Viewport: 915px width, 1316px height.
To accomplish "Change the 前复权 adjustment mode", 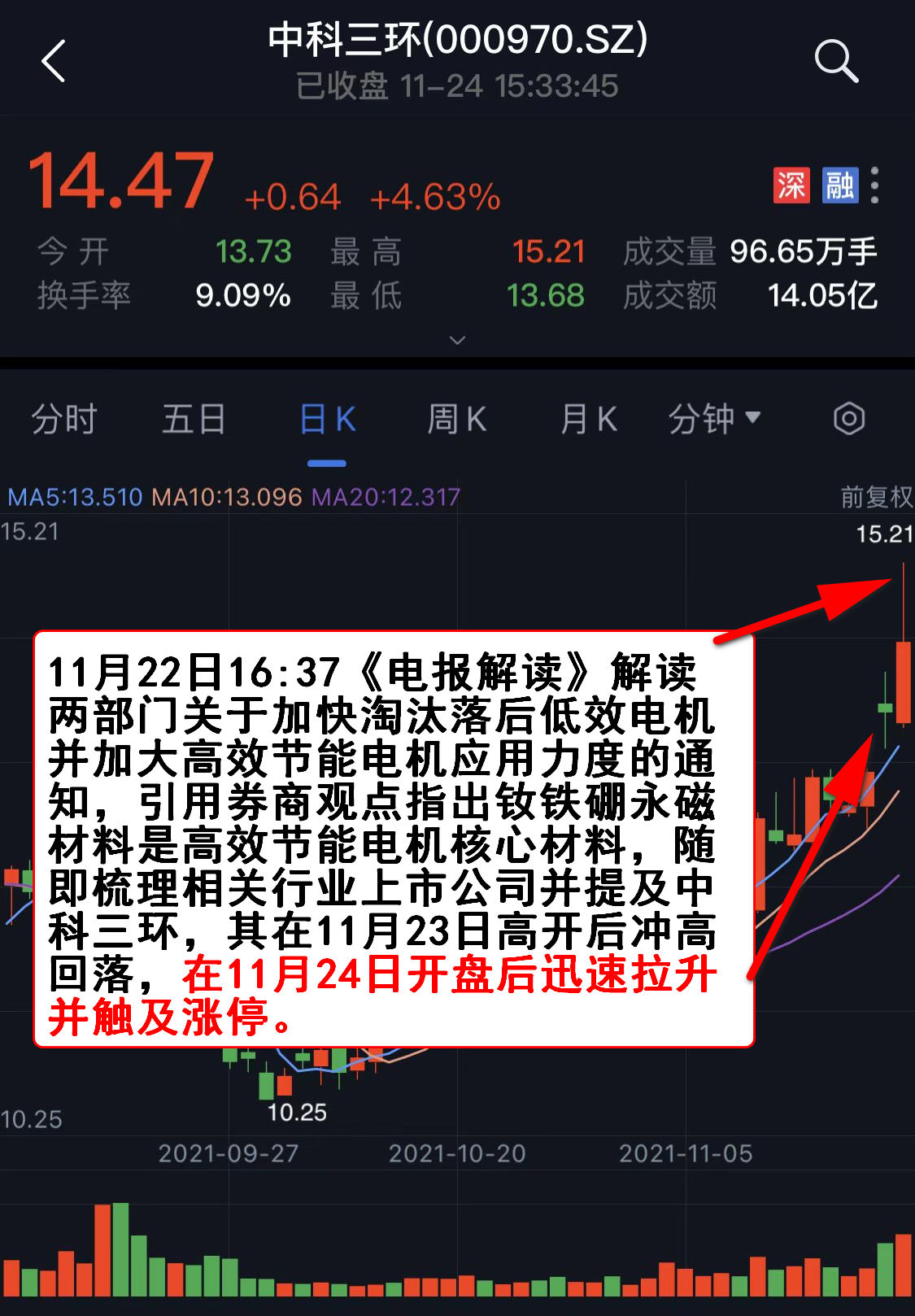I will (x=875, y=496).
